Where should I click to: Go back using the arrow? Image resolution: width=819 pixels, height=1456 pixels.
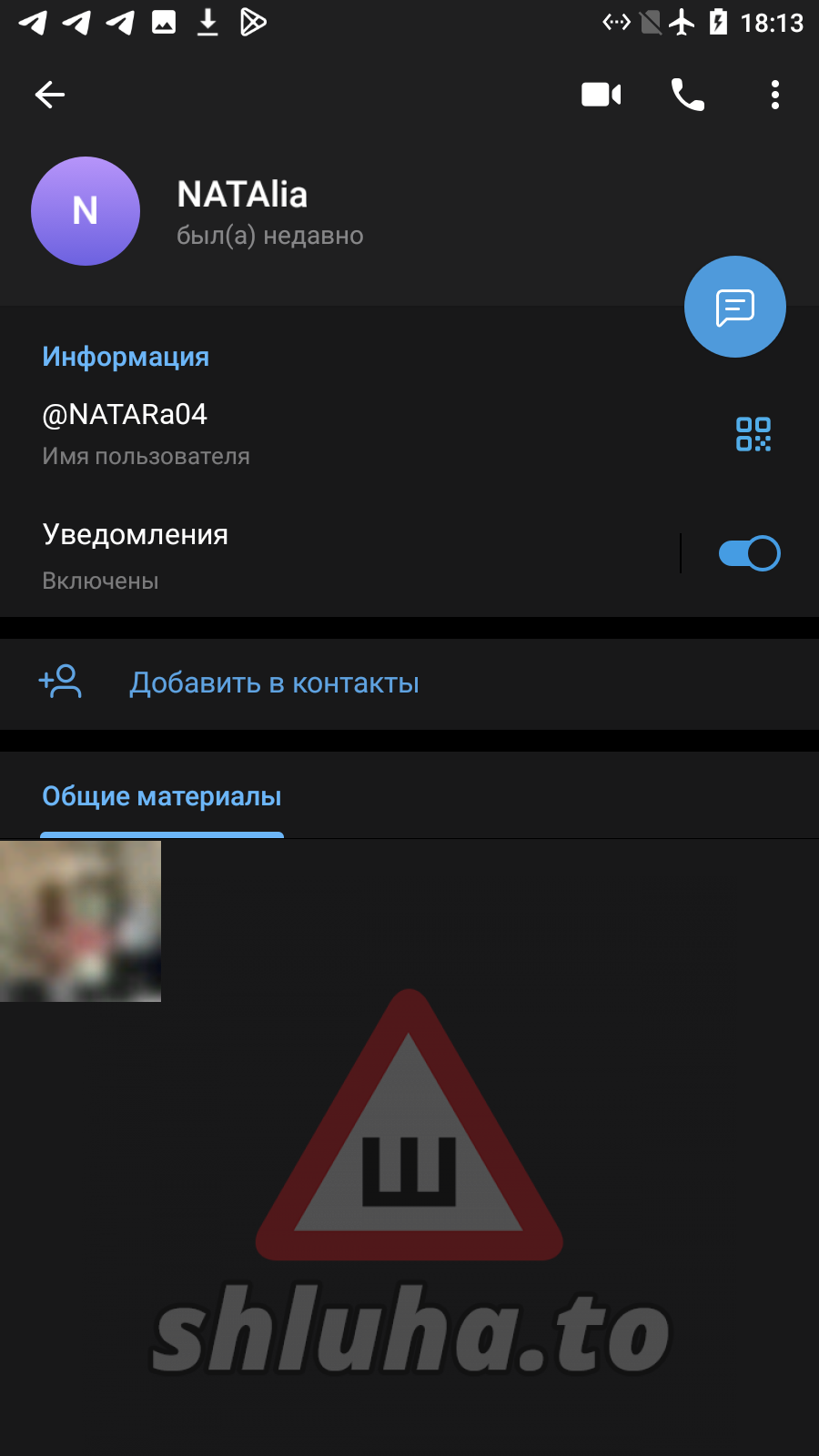pyautogui.click(x=50, y=95)
